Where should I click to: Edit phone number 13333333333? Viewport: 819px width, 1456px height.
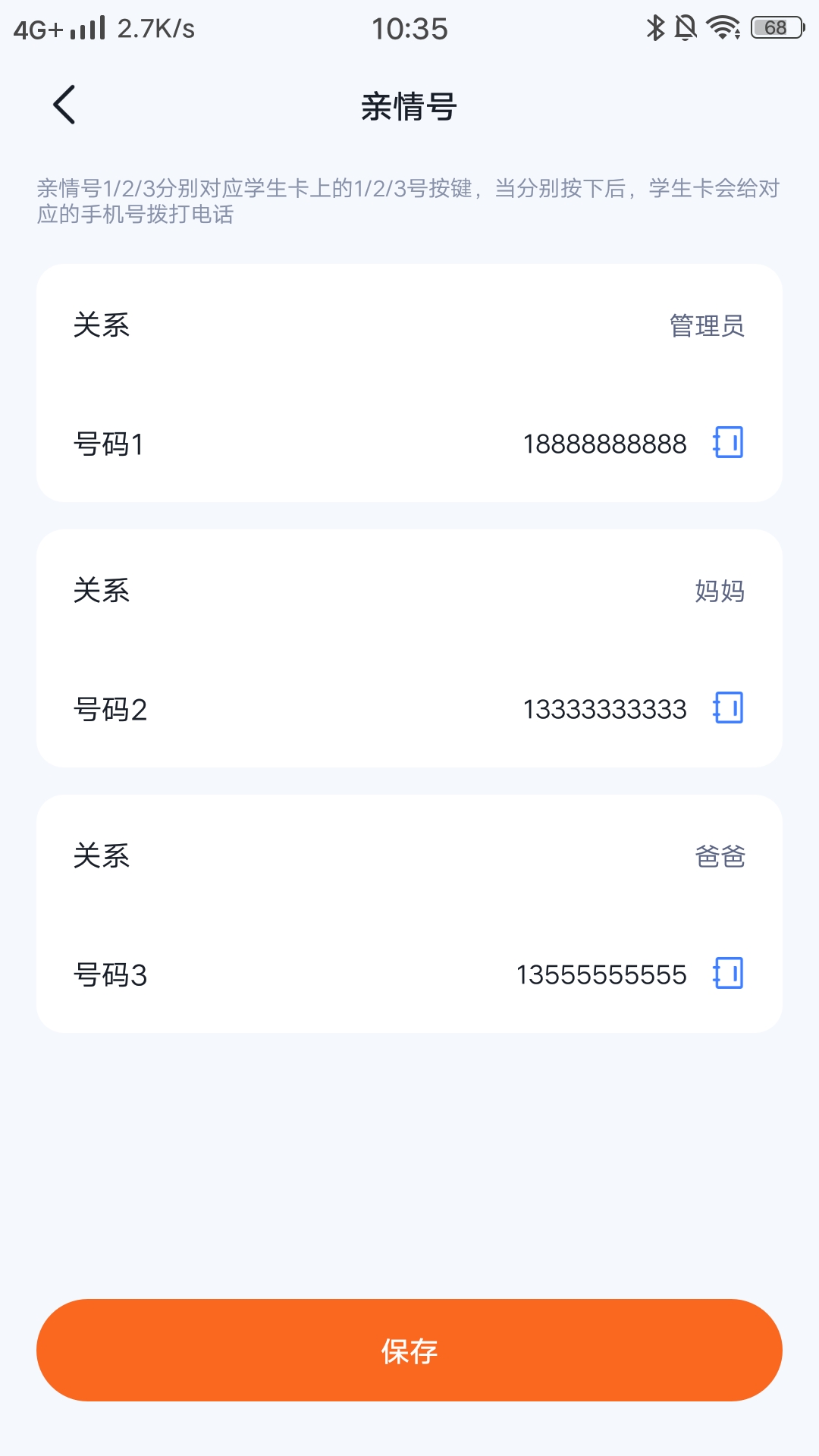pos(604,710)
